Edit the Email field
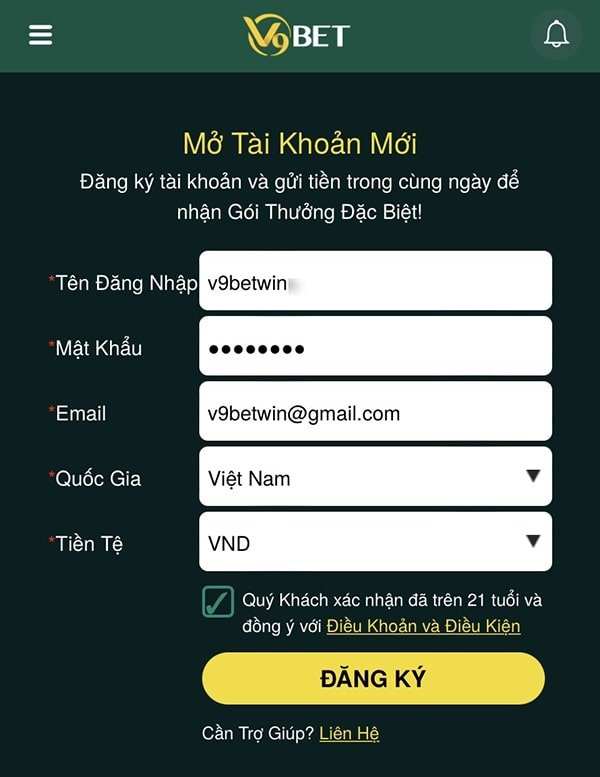The height and width of the screenshot is (777, 600). click(x=375, y=411)
